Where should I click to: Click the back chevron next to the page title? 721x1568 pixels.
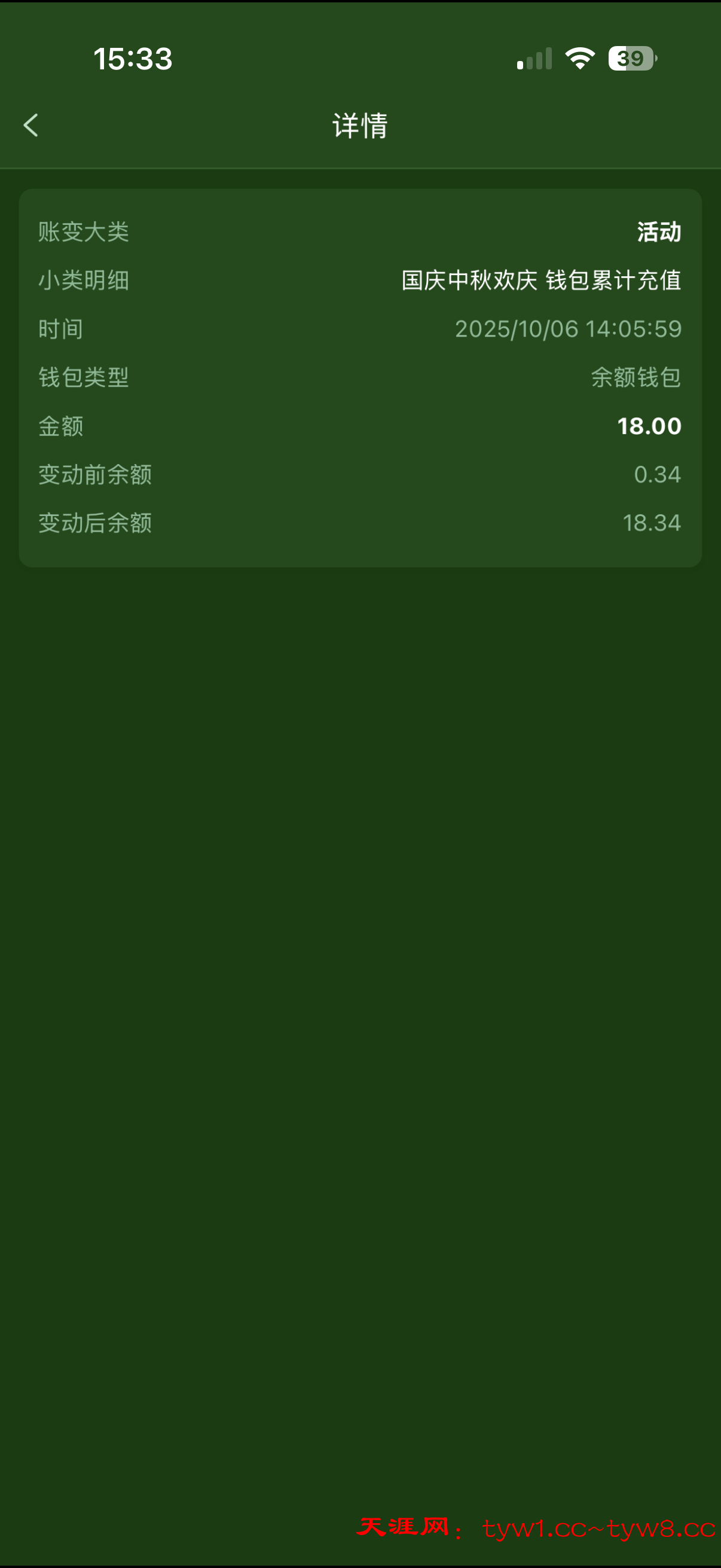pos(31,126)
